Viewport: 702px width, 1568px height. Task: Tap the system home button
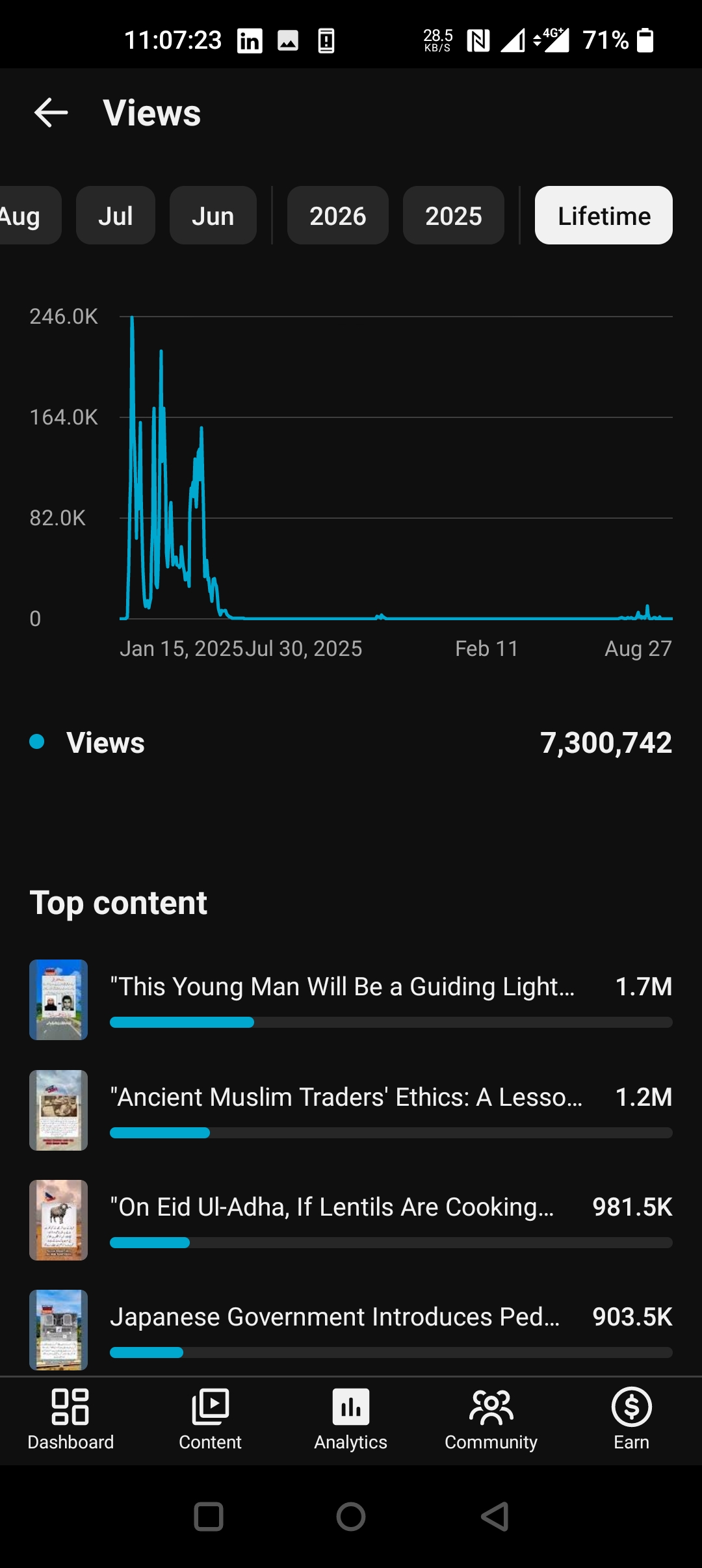coord(351,1517)
